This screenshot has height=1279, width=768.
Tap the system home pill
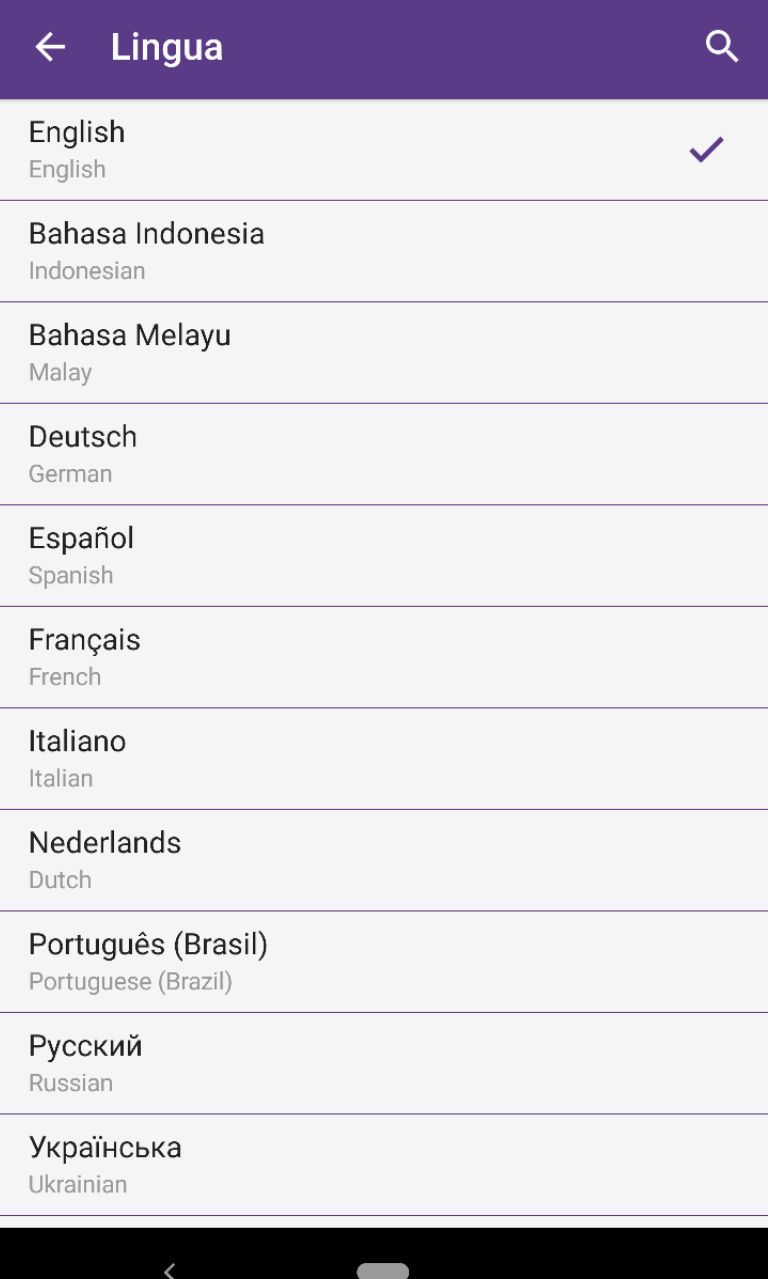383,1270
